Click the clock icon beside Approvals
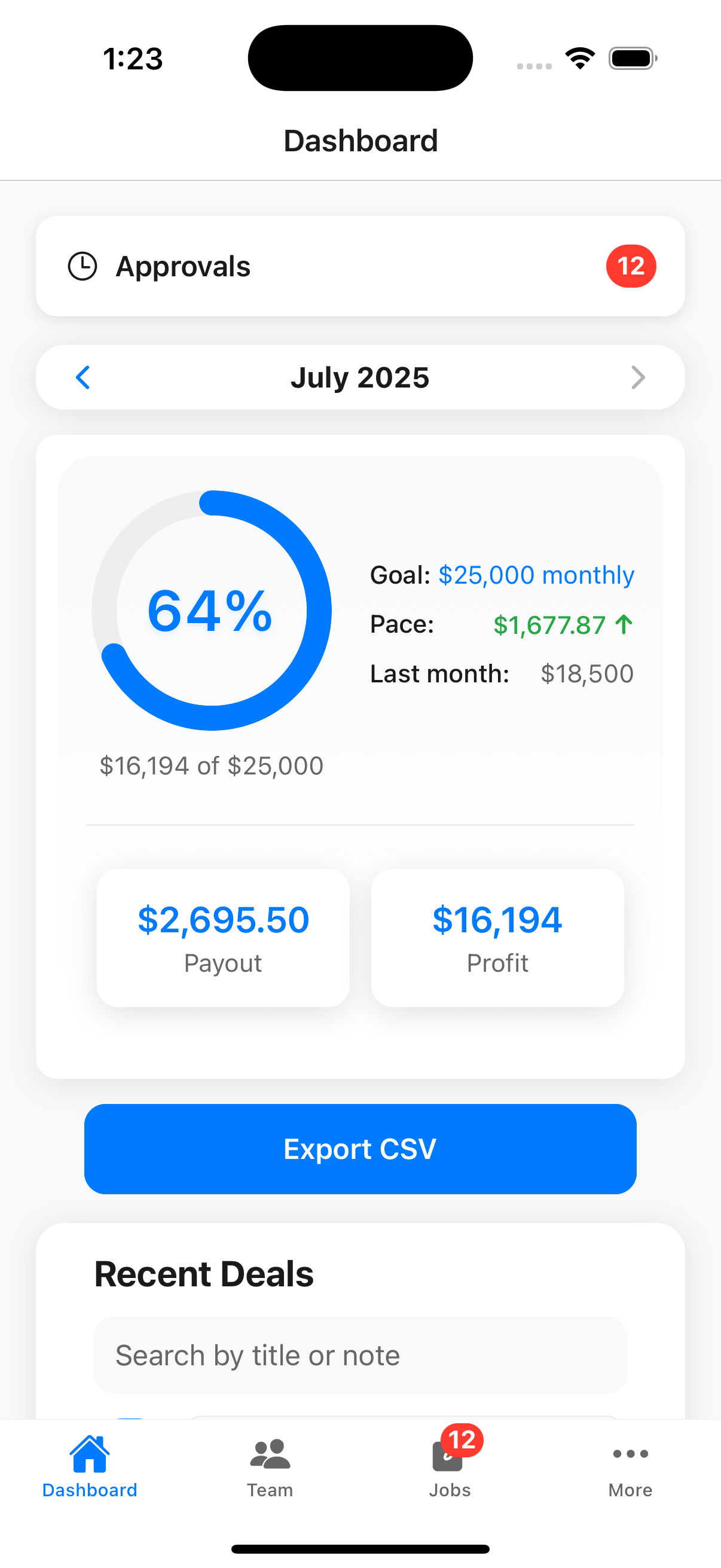 click(83, 266)
